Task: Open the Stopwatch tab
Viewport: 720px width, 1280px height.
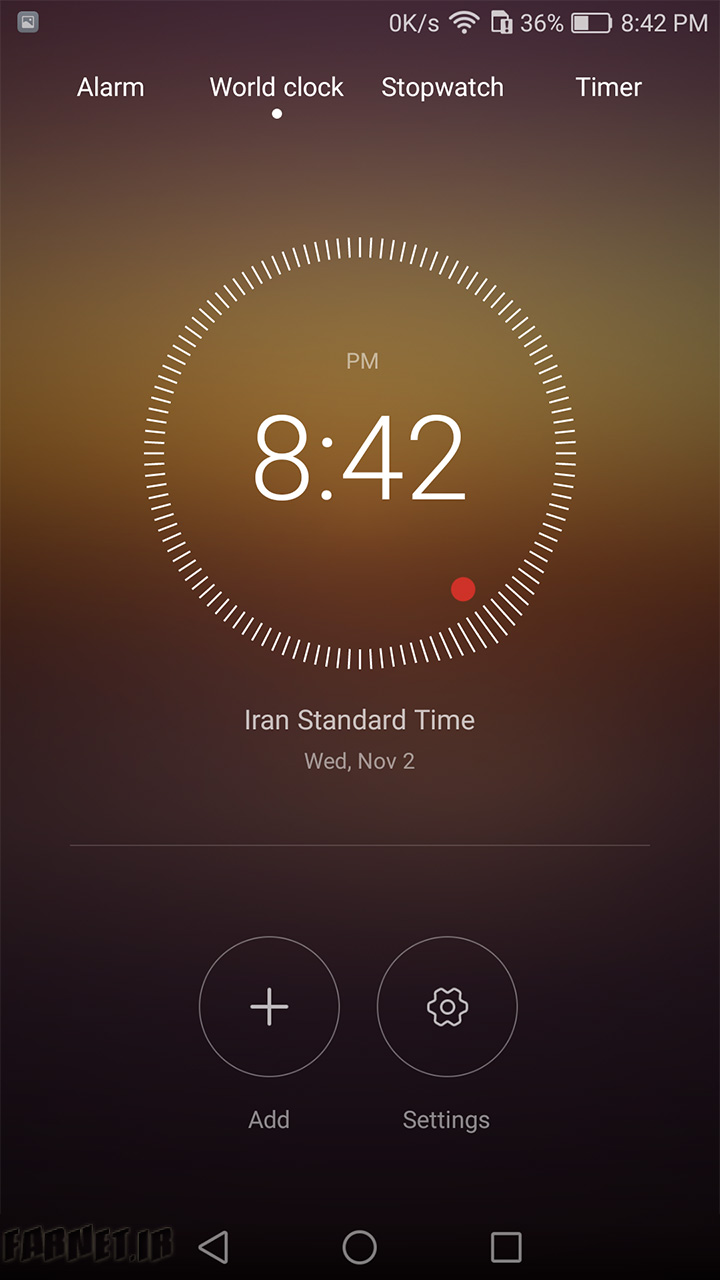Action: pyautogui.click(x=442, y=87)
